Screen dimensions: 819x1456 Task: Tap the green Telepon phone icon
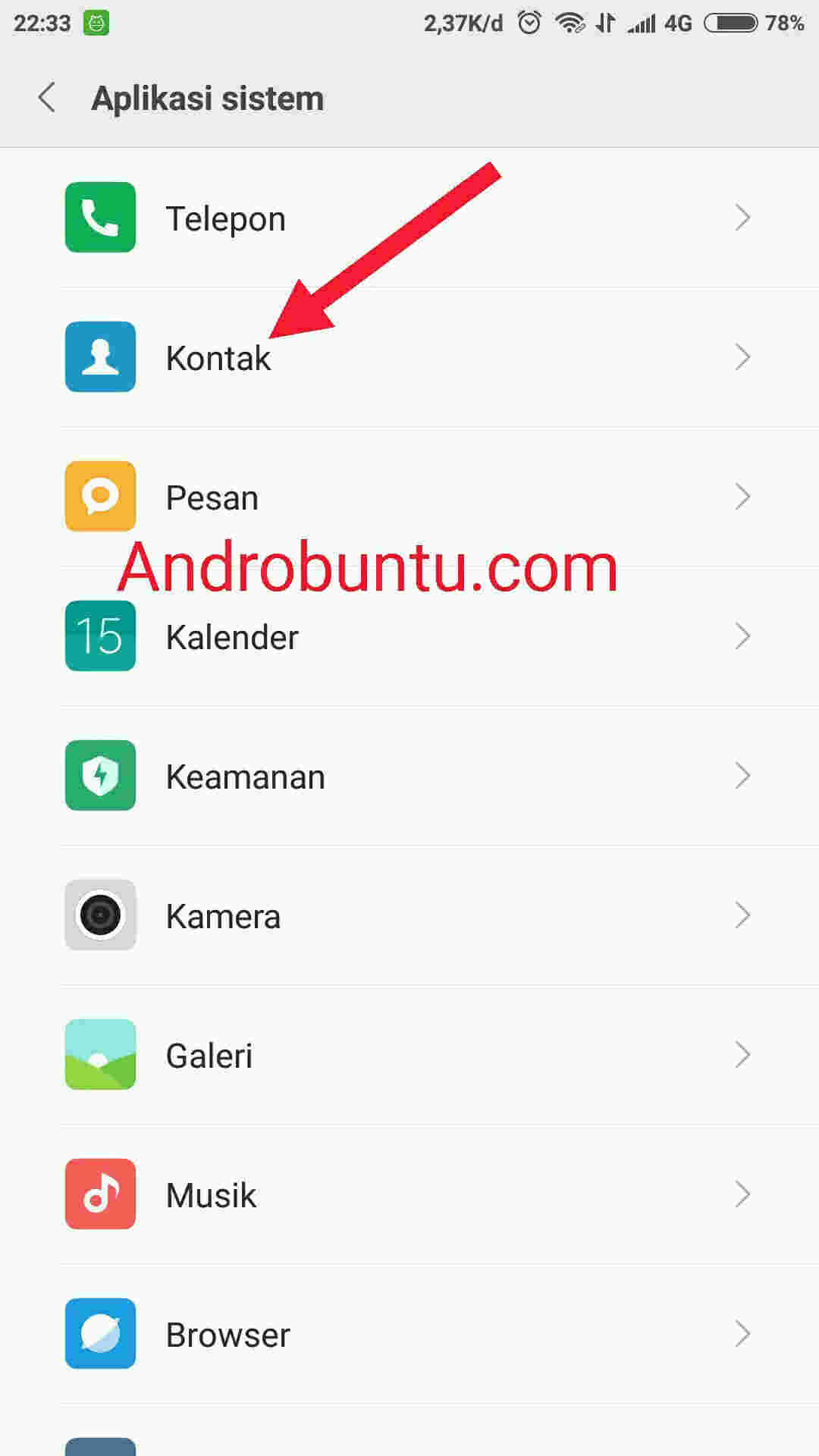pyautogui.click(x=100, y=218)
